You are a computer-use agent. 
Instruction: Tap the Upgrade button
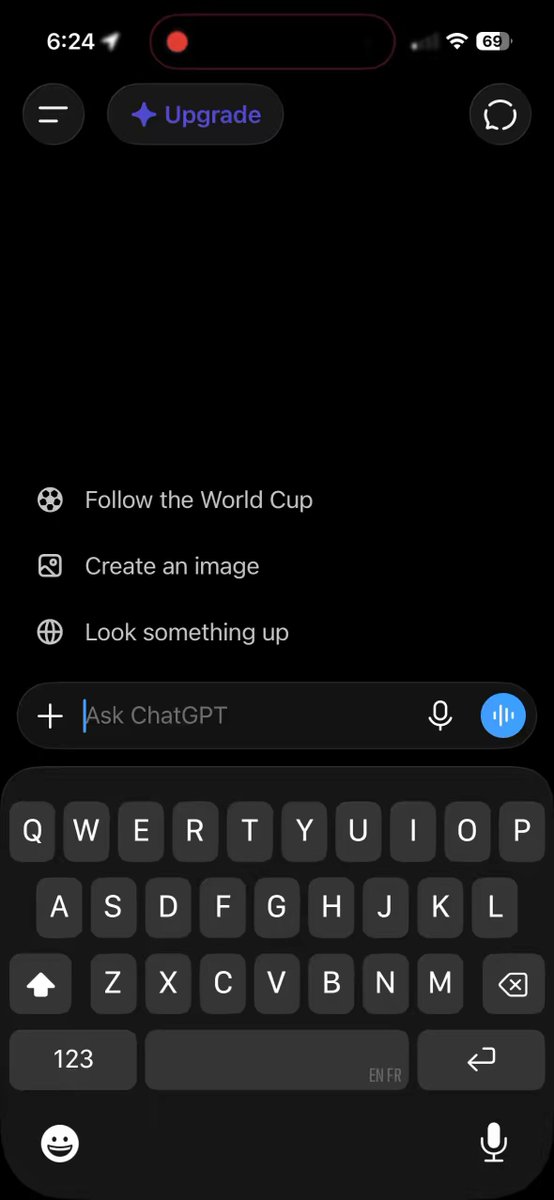pyautogui.click(x=195, y=115)
